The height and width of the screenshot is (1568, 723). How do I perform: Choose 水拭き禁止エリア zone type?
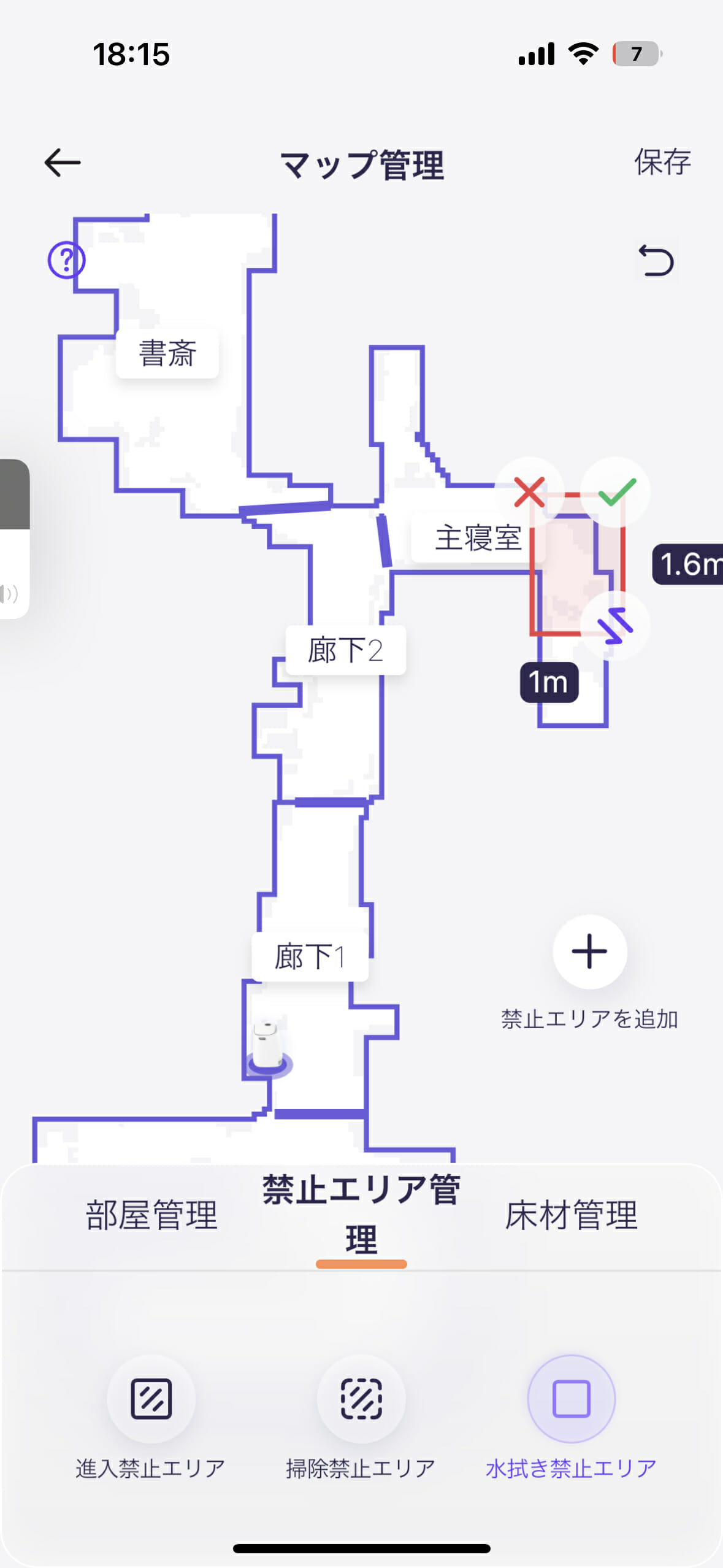click(x=571, y=1399)
